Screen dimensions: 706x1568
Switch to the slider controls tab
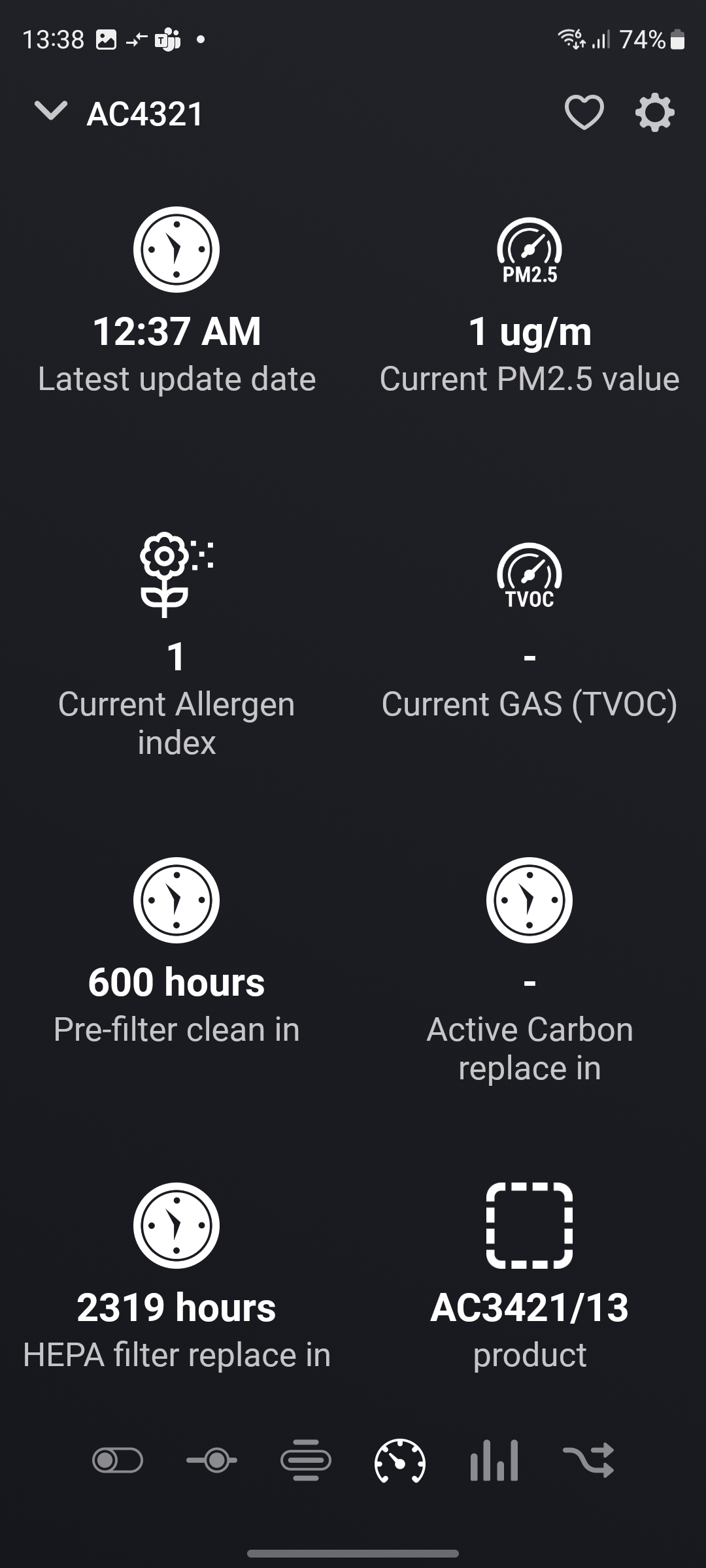pos(212,1460)
